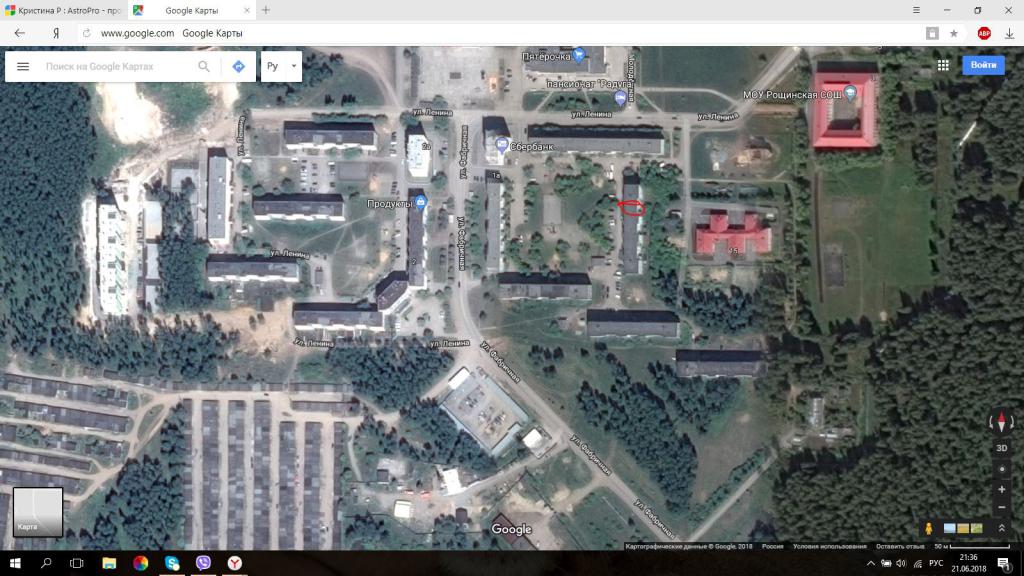Zoom out with the minus button
Viewport: 1024px width, 576px height.
point(1001,507)
